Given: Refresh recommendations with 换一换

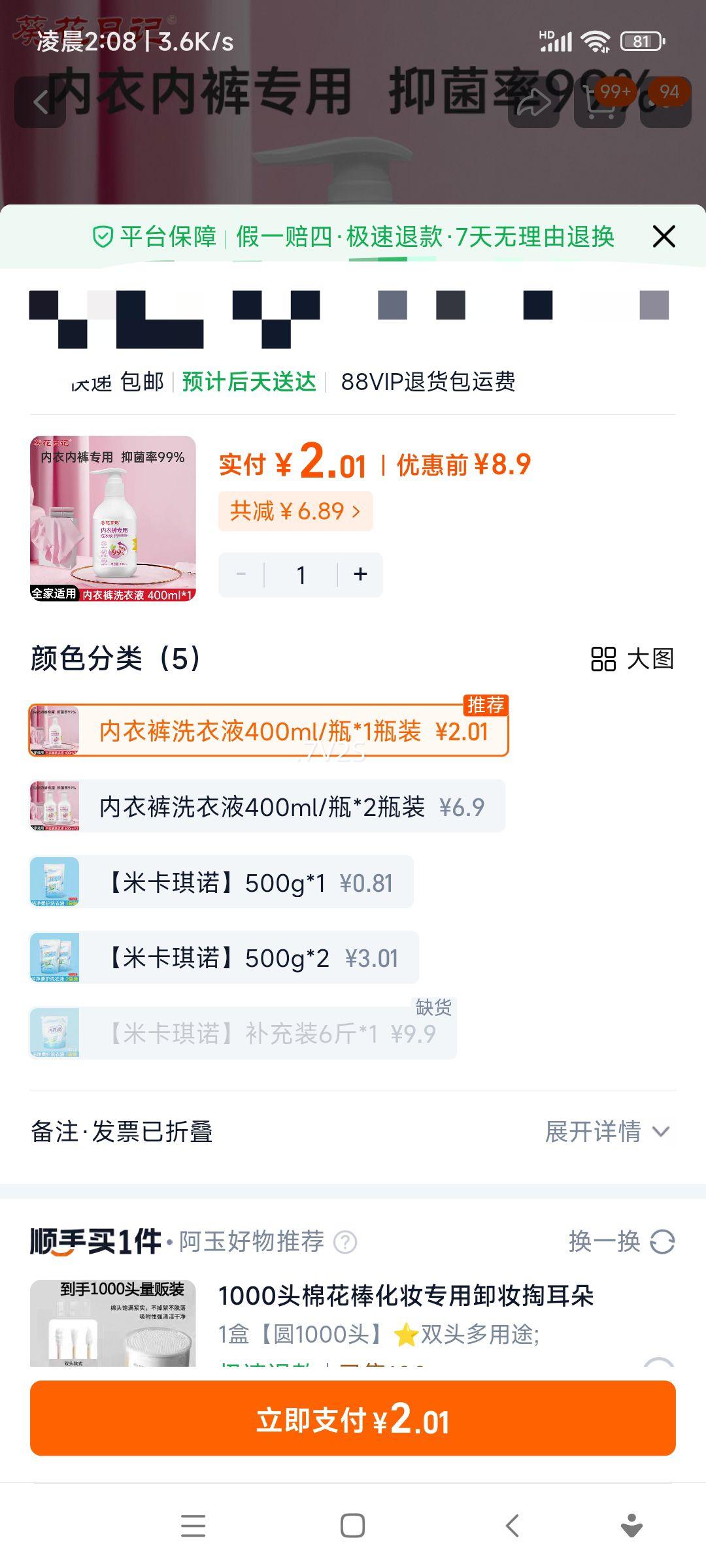Looking at the screenshot, I should tap(621, 1241).
